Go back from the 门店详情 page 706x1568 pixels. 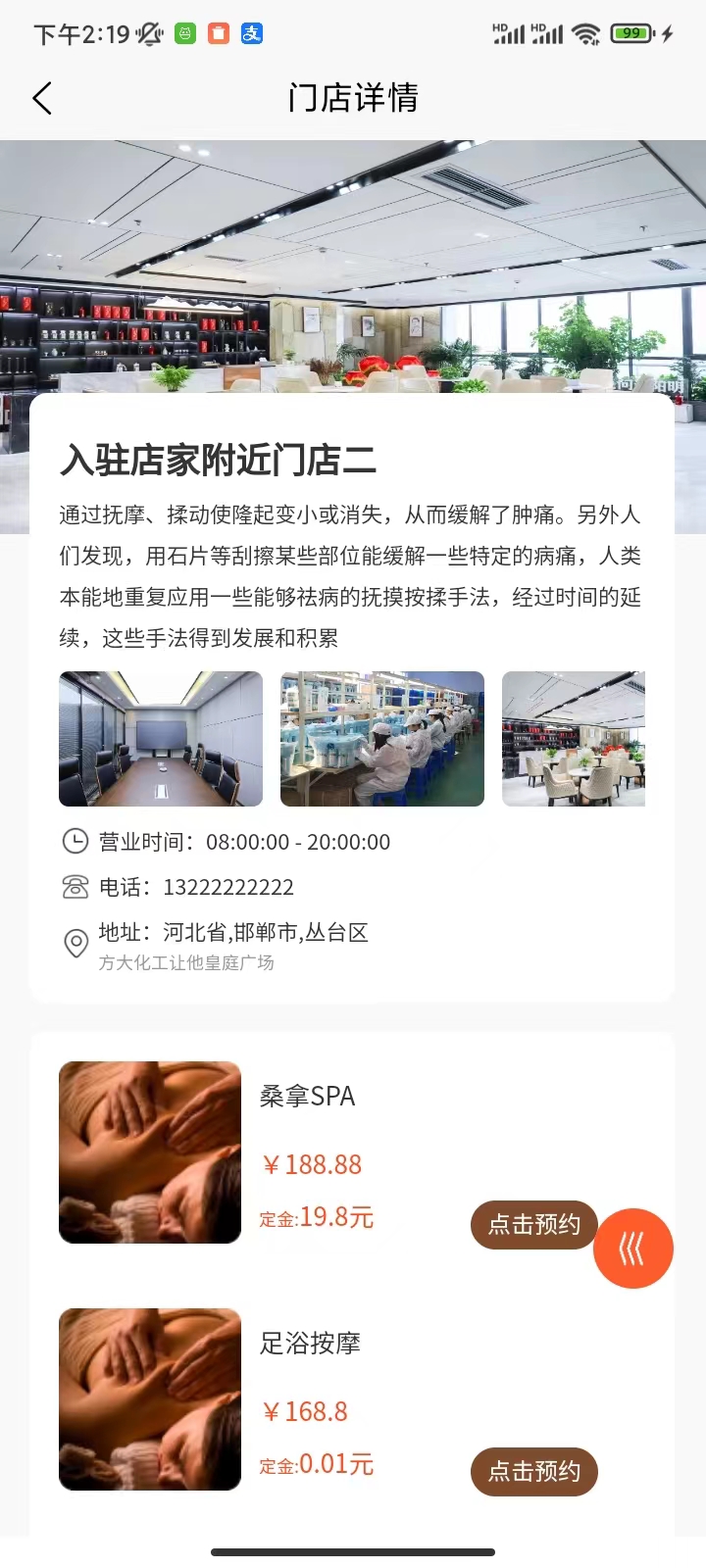[x=42, y=98]
